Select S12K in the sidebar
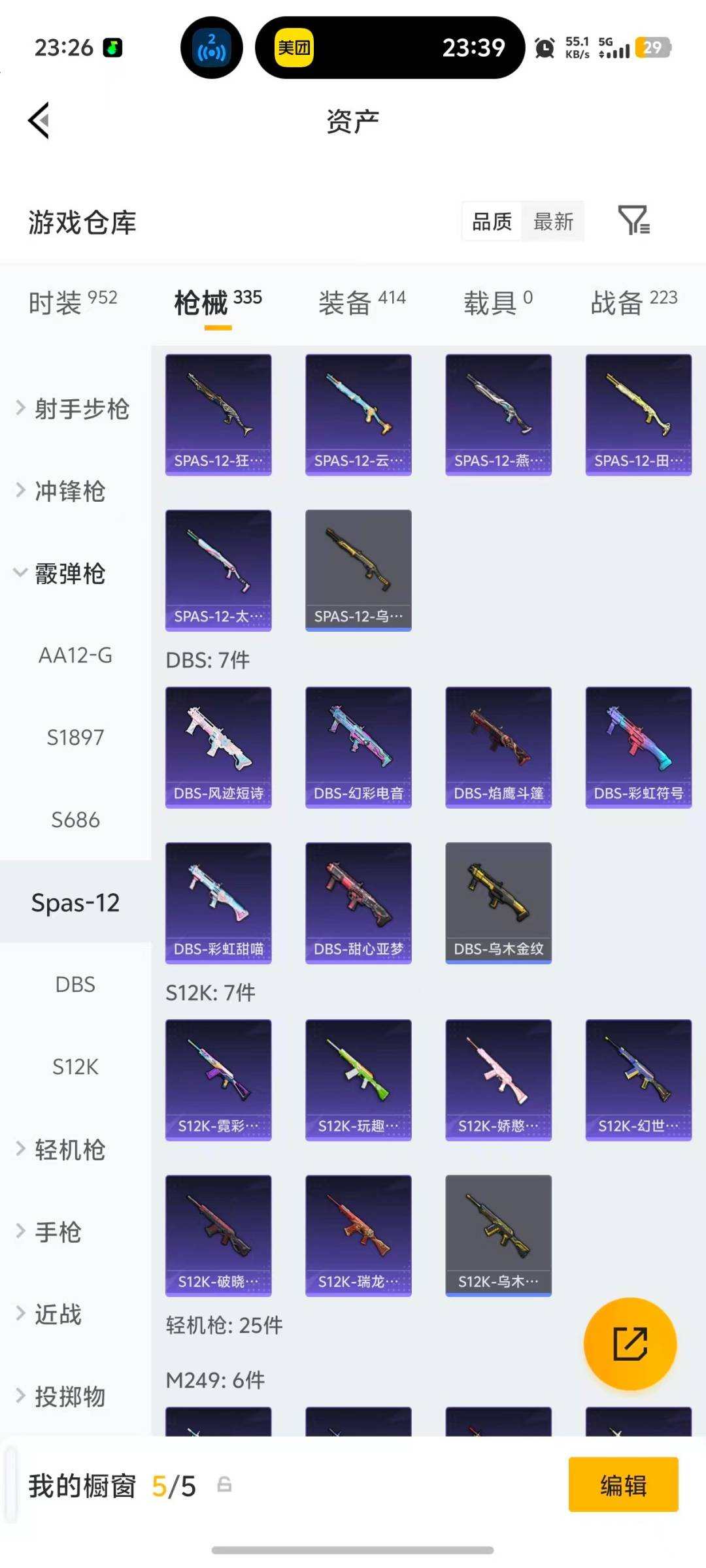Image resolution: width=706 pixels, height=1568 pixels. coord(75,1067)
